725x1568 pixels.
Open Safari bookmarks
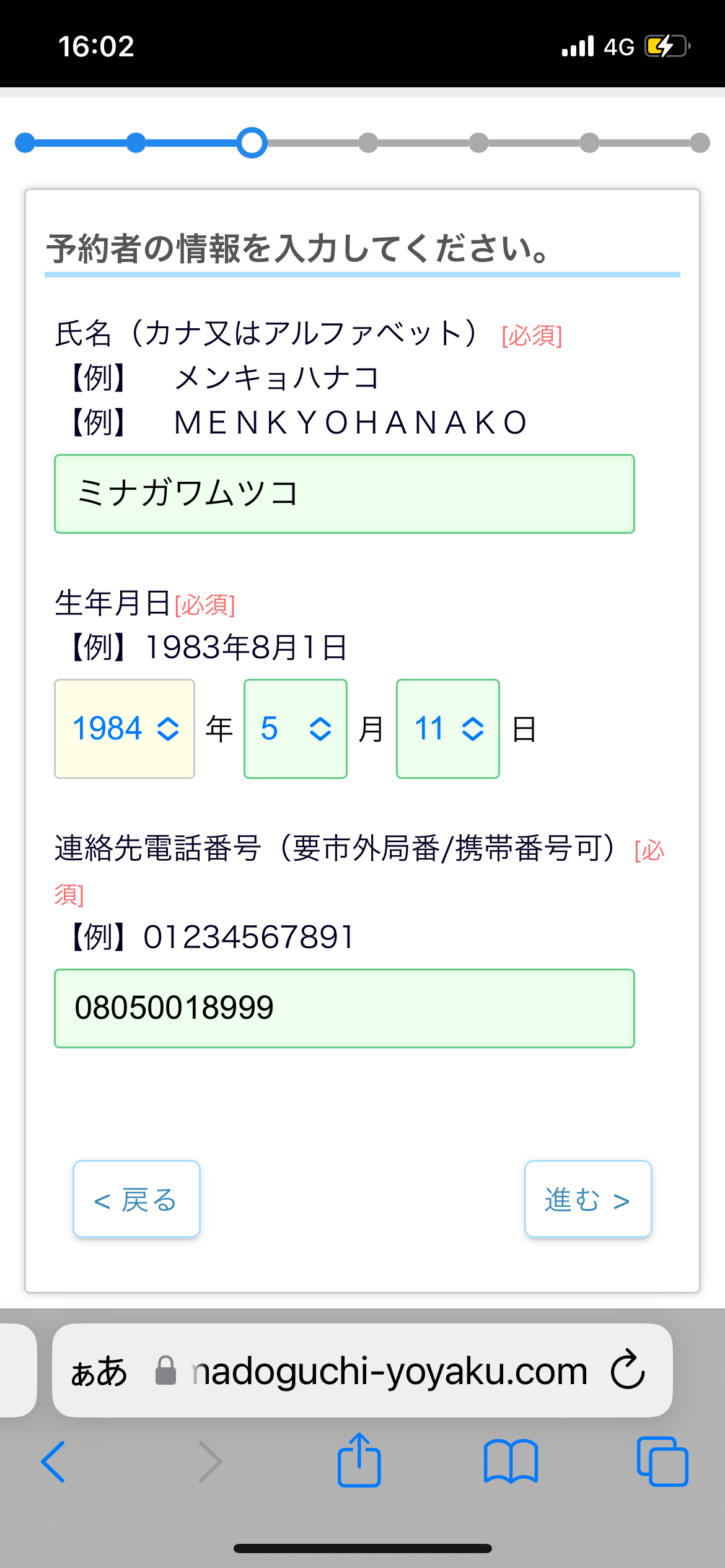(x=511, y=1461)
